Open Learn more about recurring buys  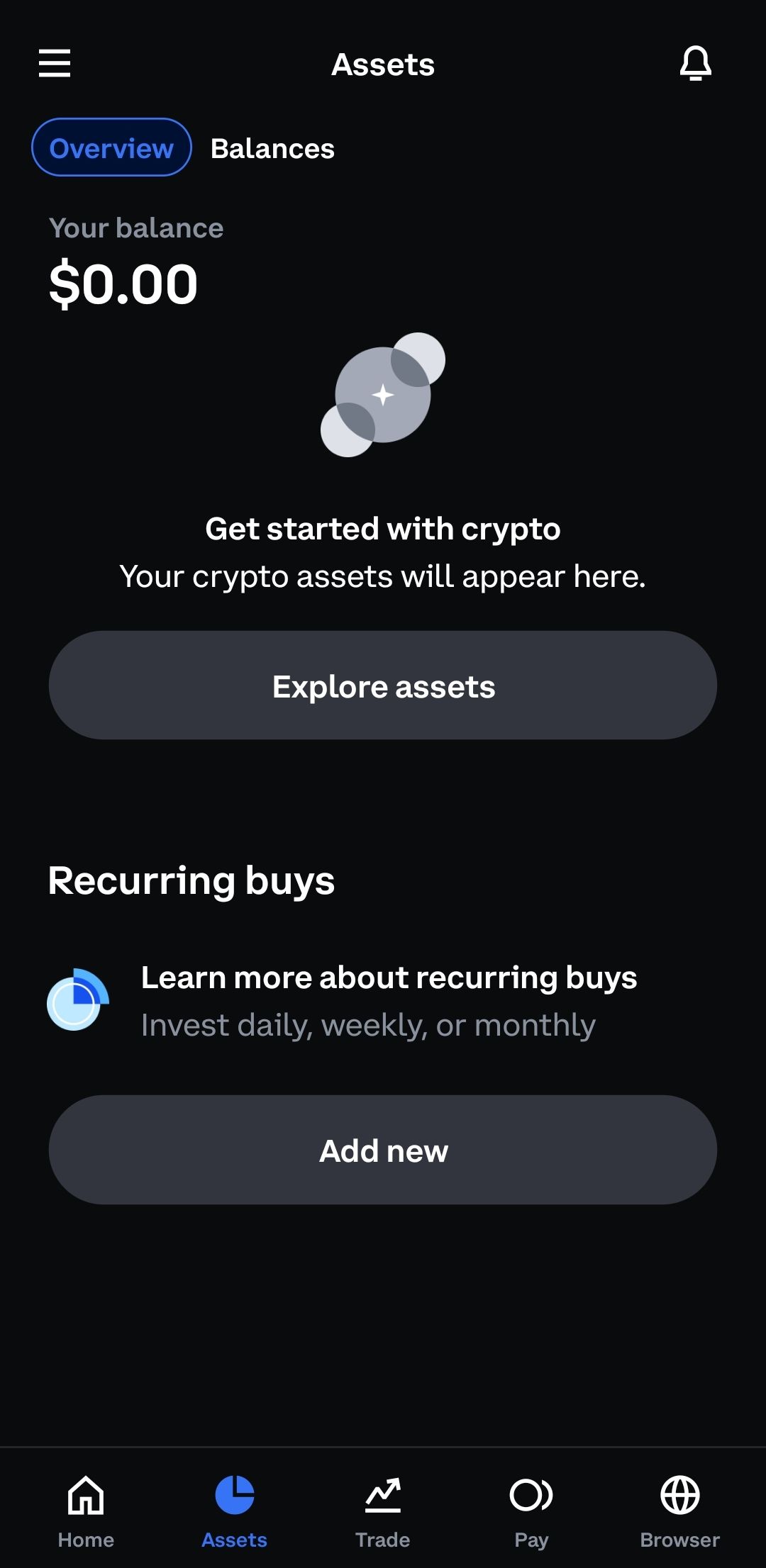click(389, 1000)
